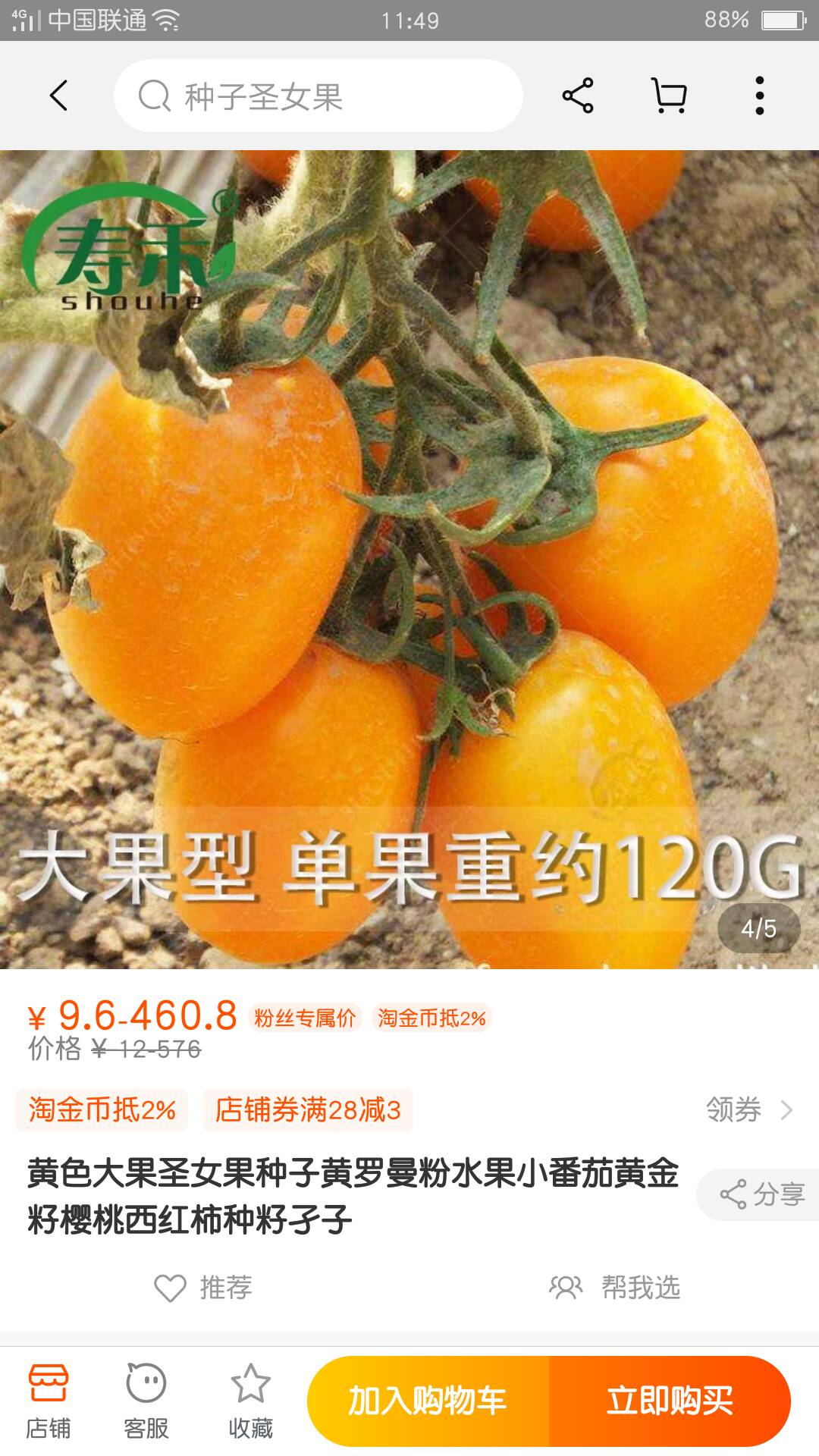Tap the 分享 button beside the title
819x1456 pixels.
coord(761,1194)
